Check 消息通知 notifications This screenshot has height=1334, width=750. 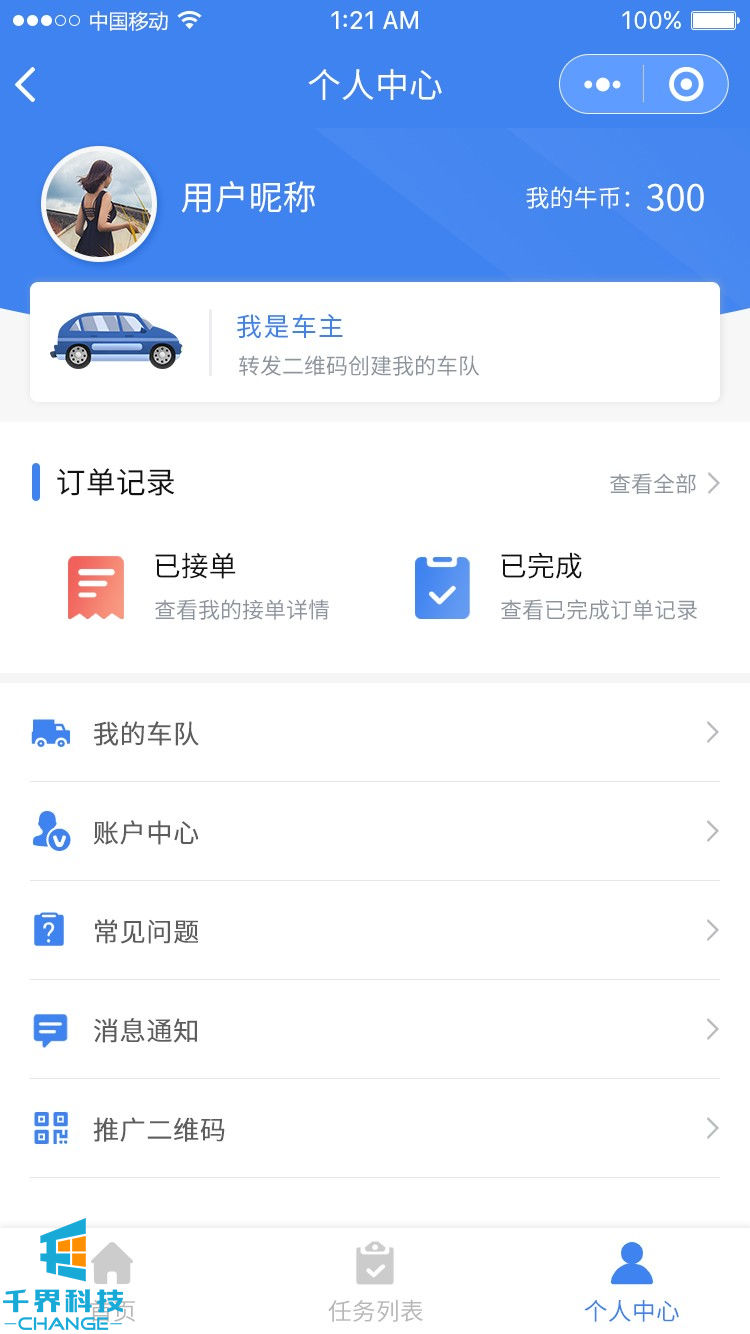pos(375,1030)
